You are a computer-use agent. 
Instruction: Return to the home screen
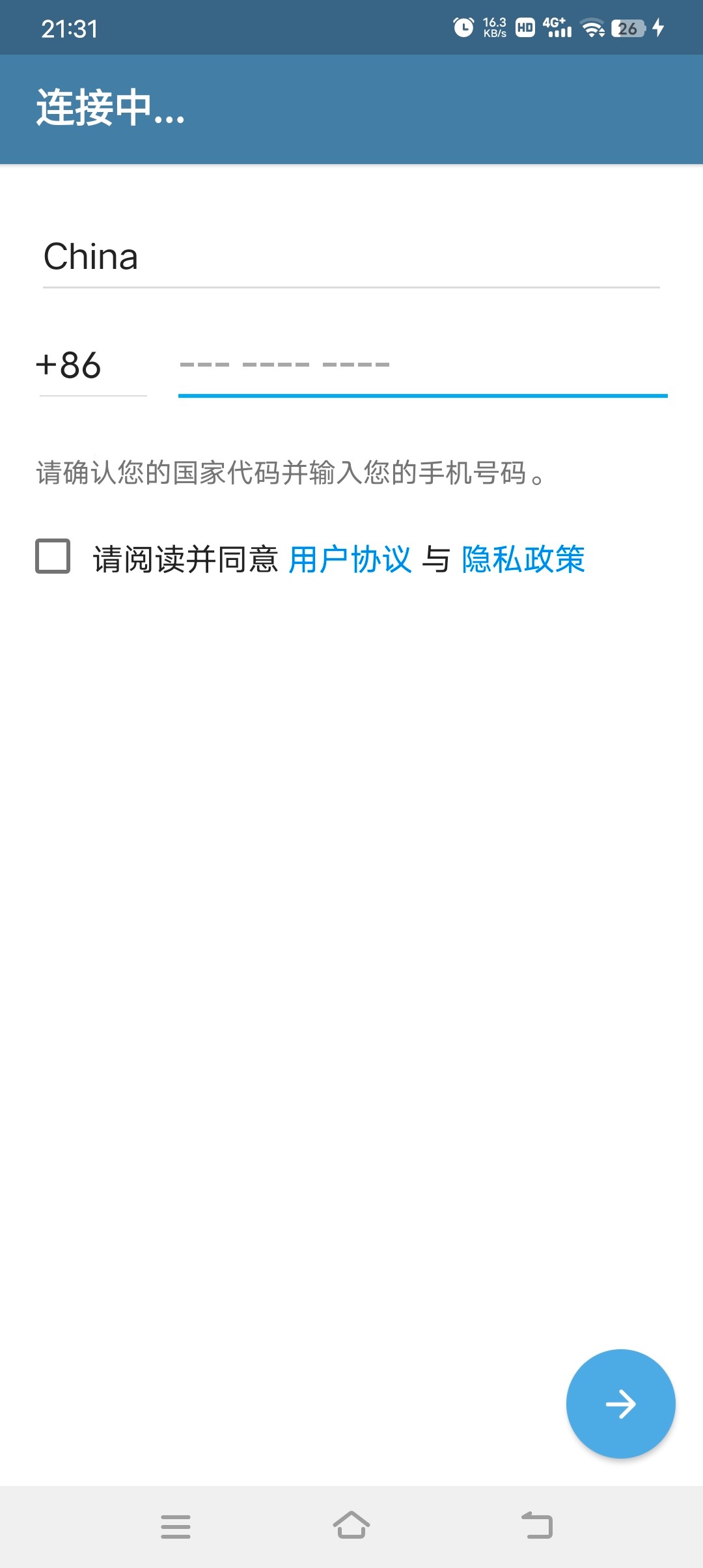click(x=351, y=1525)
